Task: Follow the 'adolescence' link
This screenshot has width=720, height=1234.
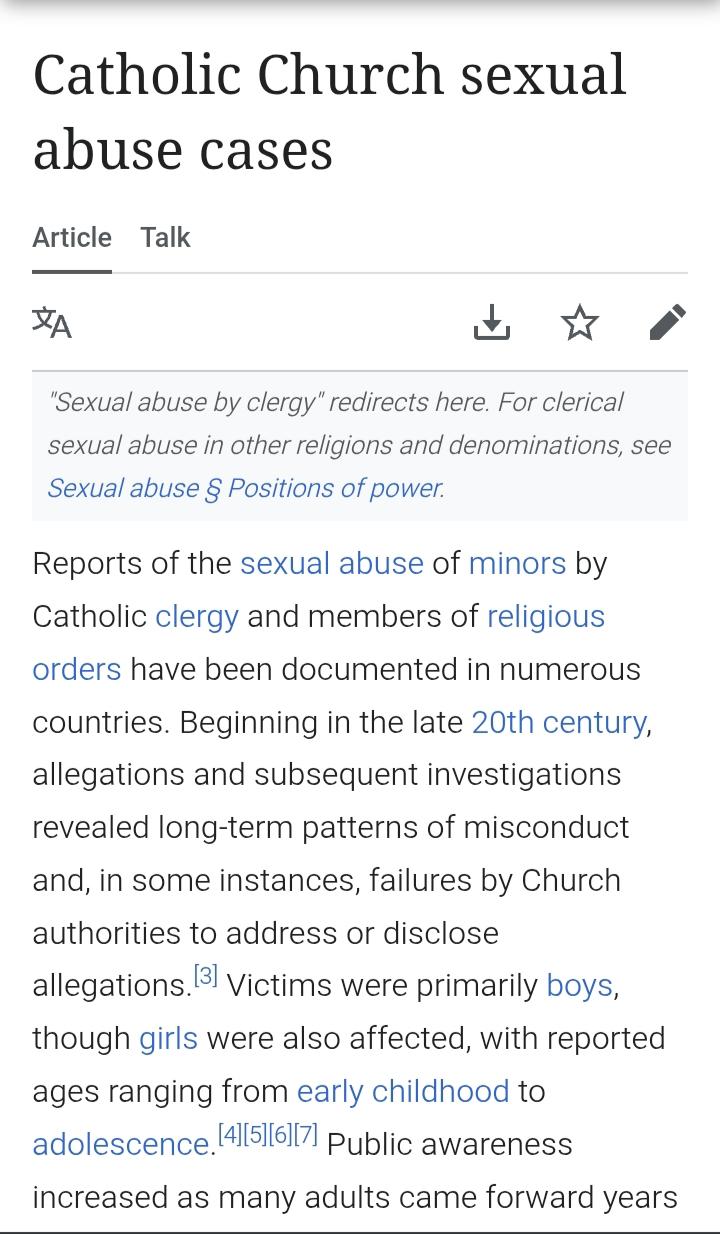Action: tap(121, 1144)
